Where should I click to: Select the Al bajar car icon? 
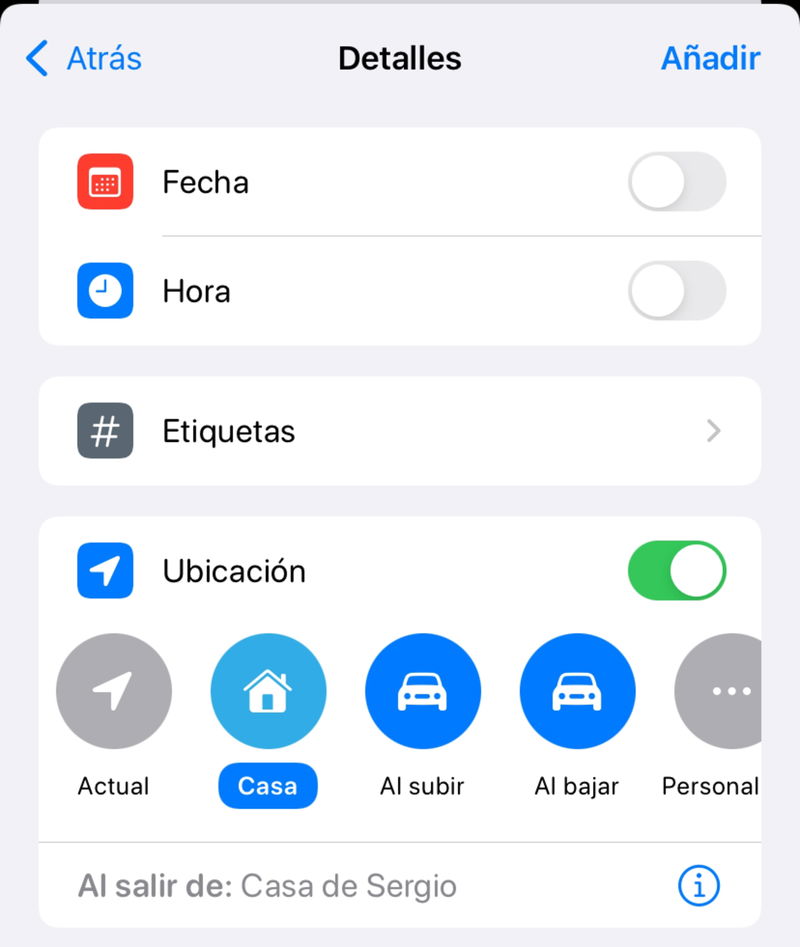tap(577, 690)
